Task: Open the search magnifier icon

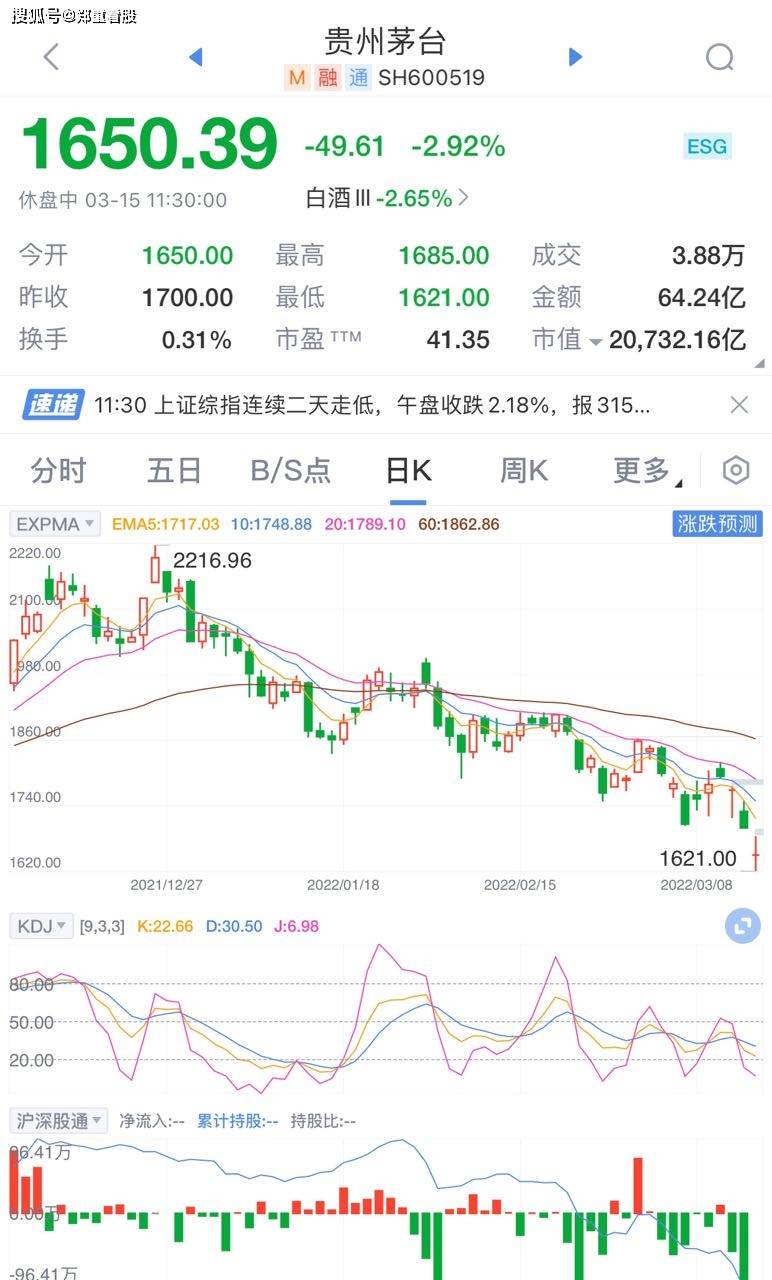Action: (719, 57)
